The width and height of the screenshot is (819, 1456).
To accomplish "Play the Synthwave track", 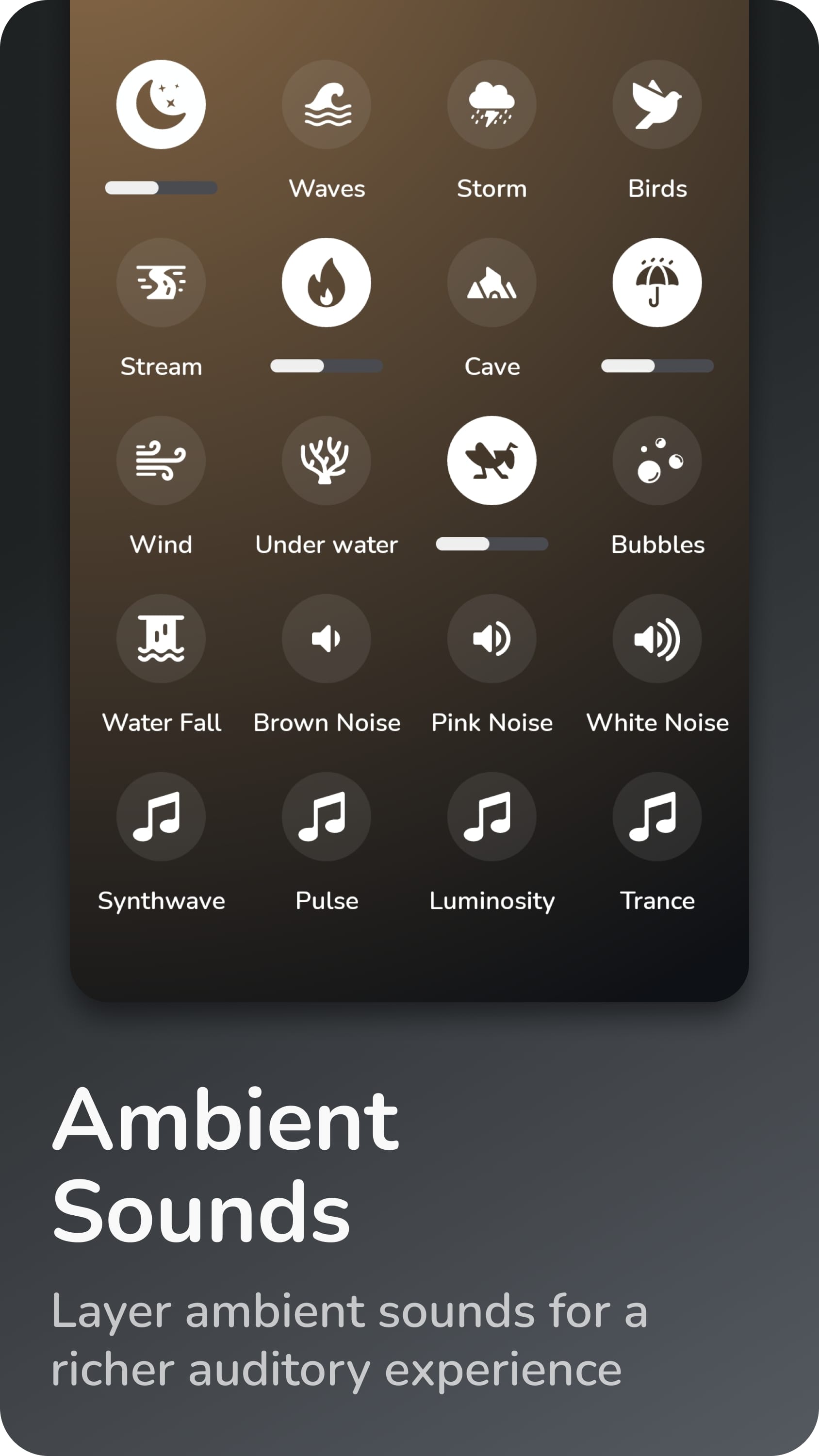I will pos(161,817).
